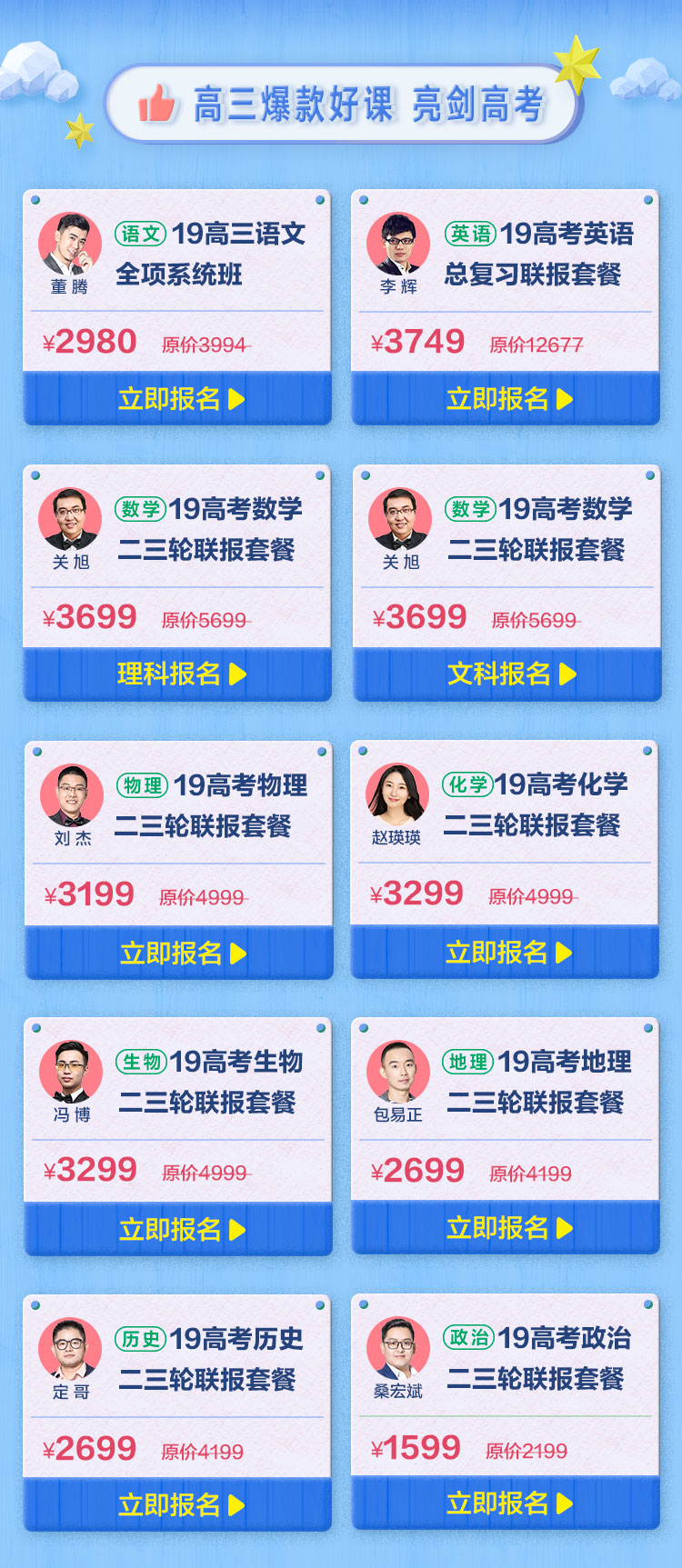
Task: Tap 立即报名 for 19高考历史 package
Action: 178,1505
